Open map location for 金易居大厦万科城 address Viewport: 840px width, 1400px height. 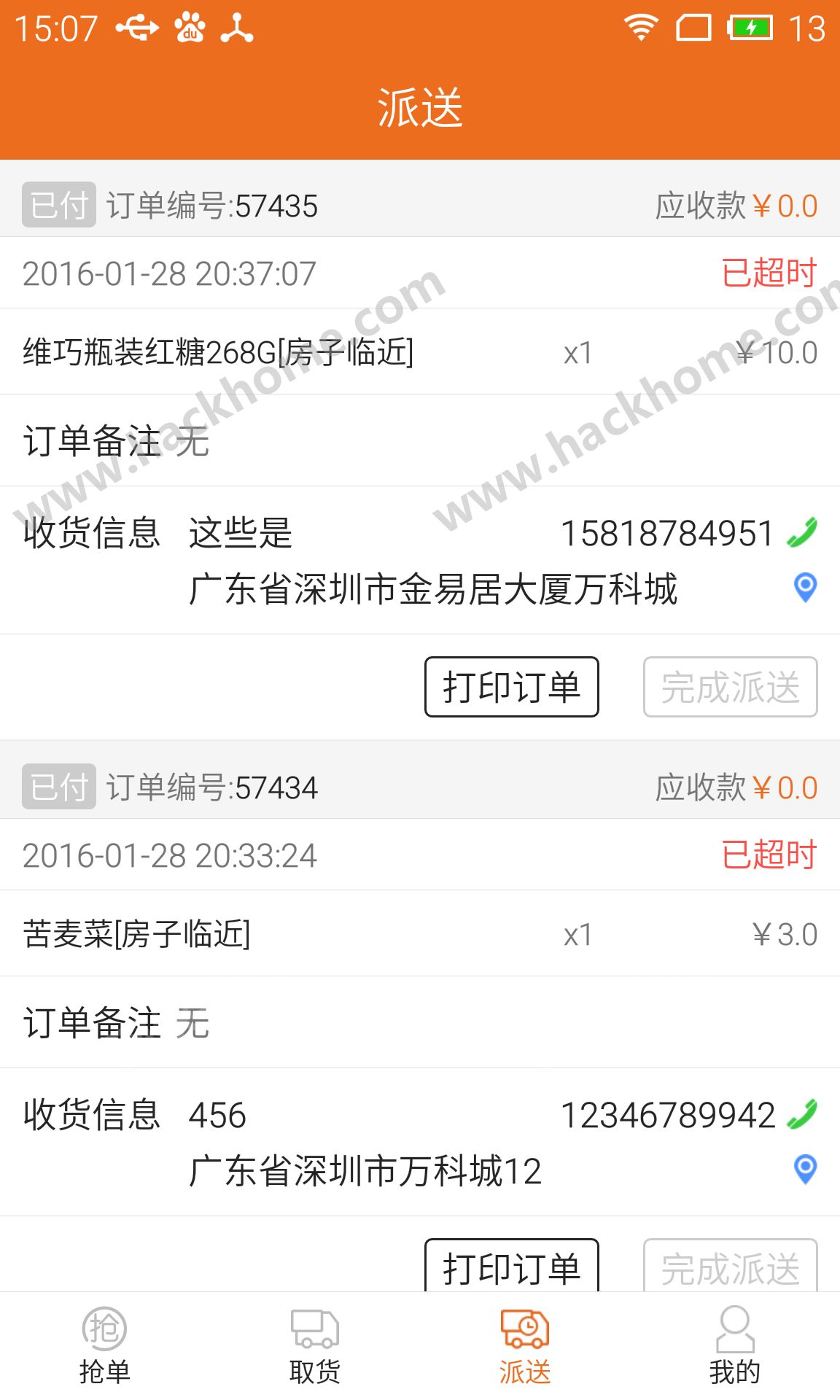click(805, 587)
